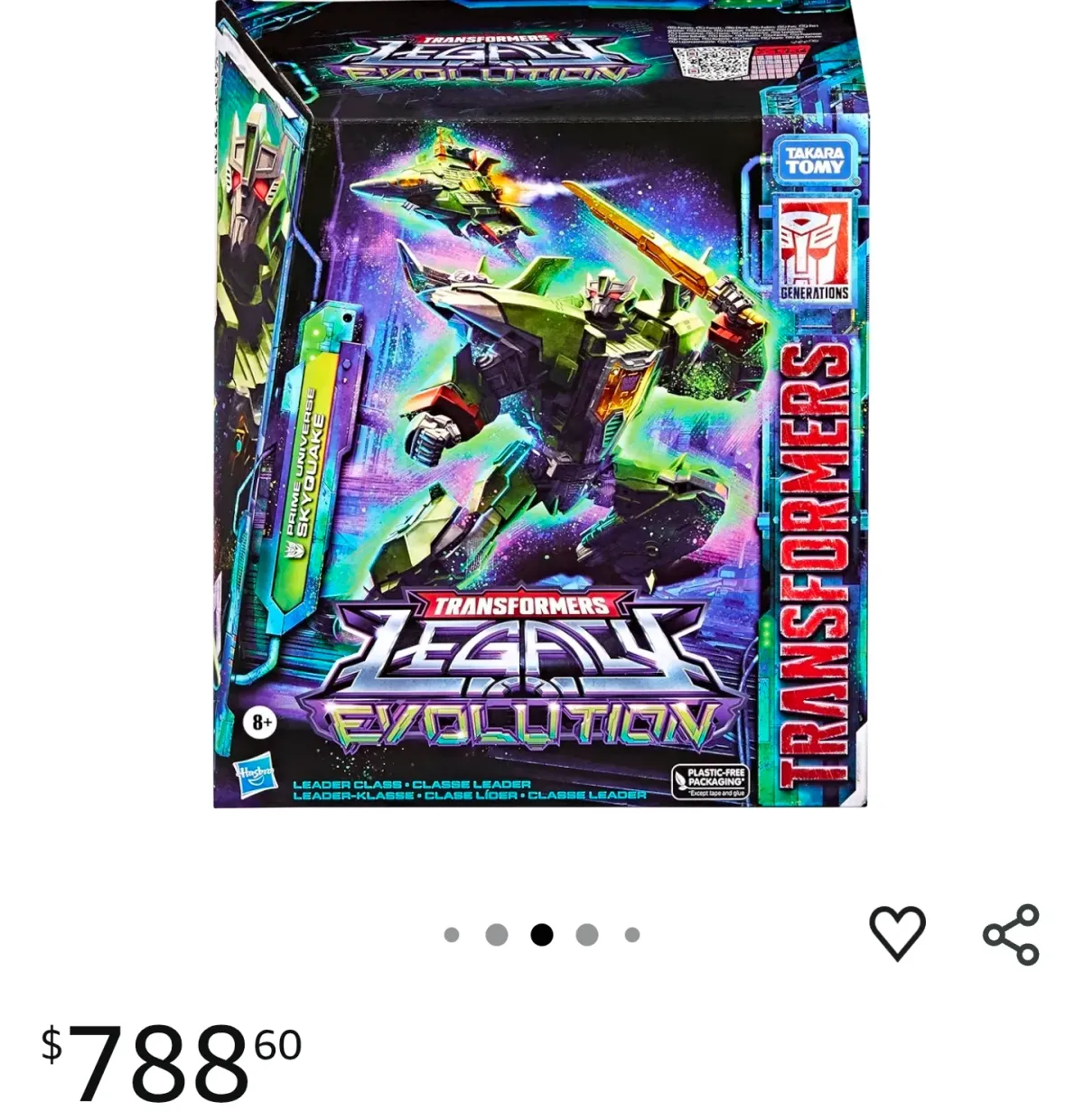Screen dimensions: 1084x1120
Task: Share this Transformers product listing
Action: (1011, 934)
